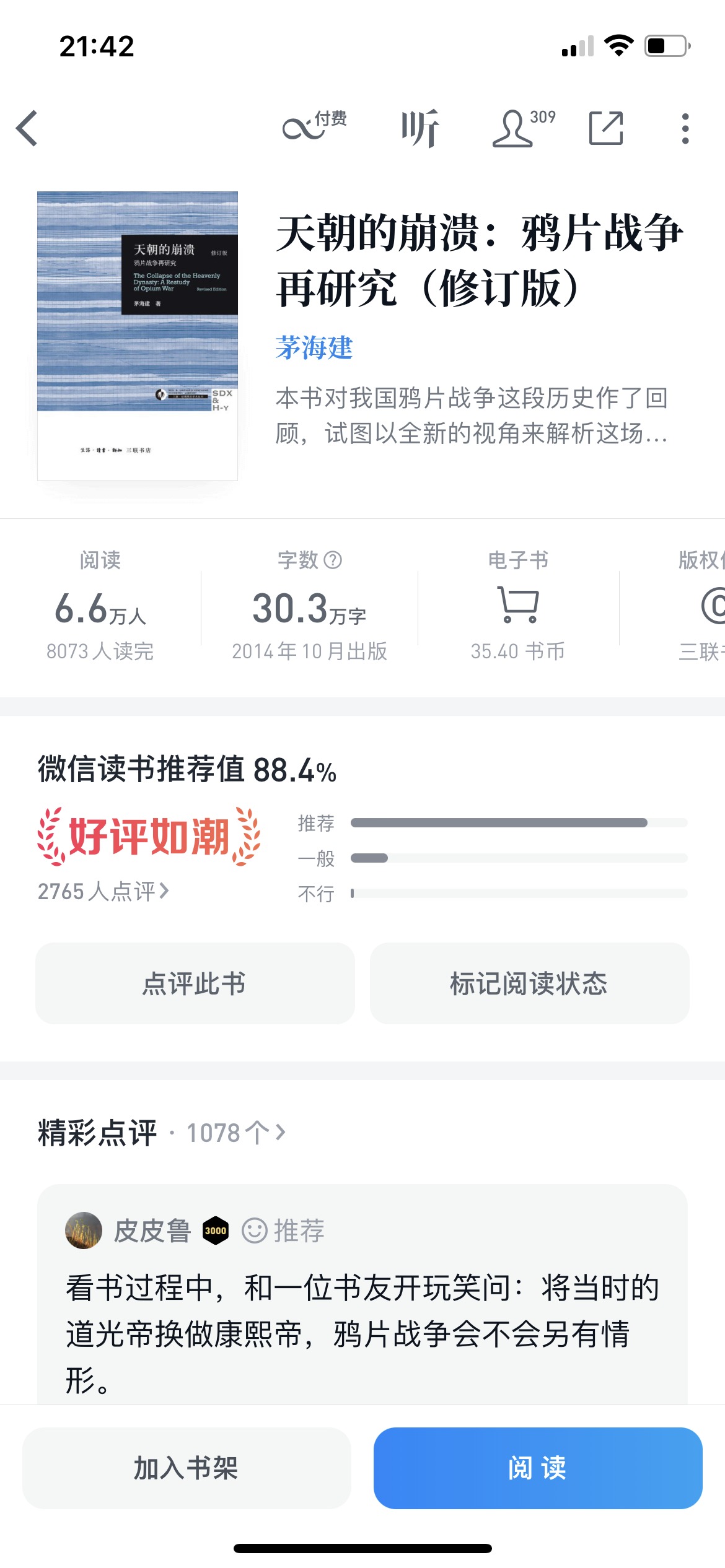
Task: Share this book
Action: coord(605,128)
